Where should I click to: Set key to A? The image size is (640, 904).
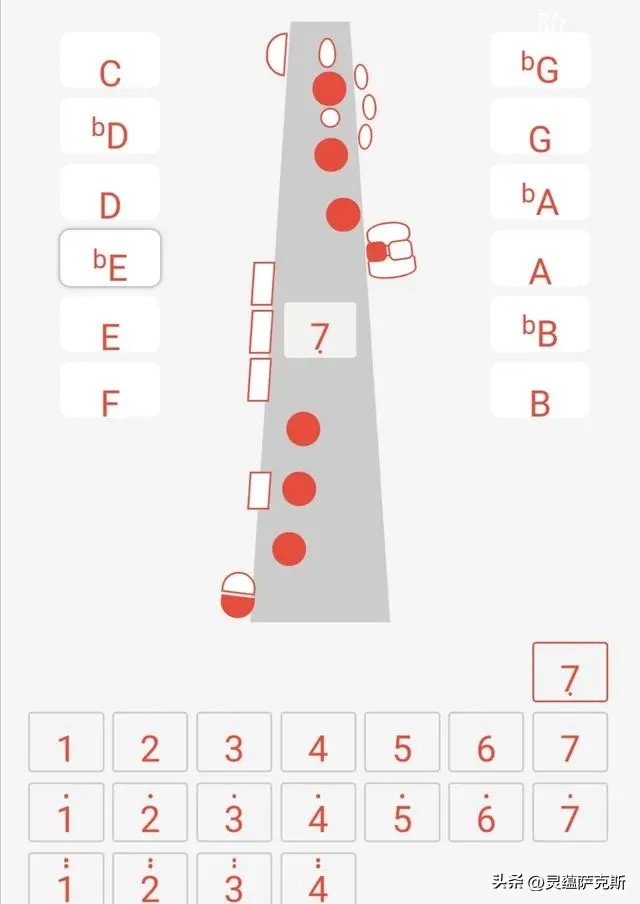(540, 260)
